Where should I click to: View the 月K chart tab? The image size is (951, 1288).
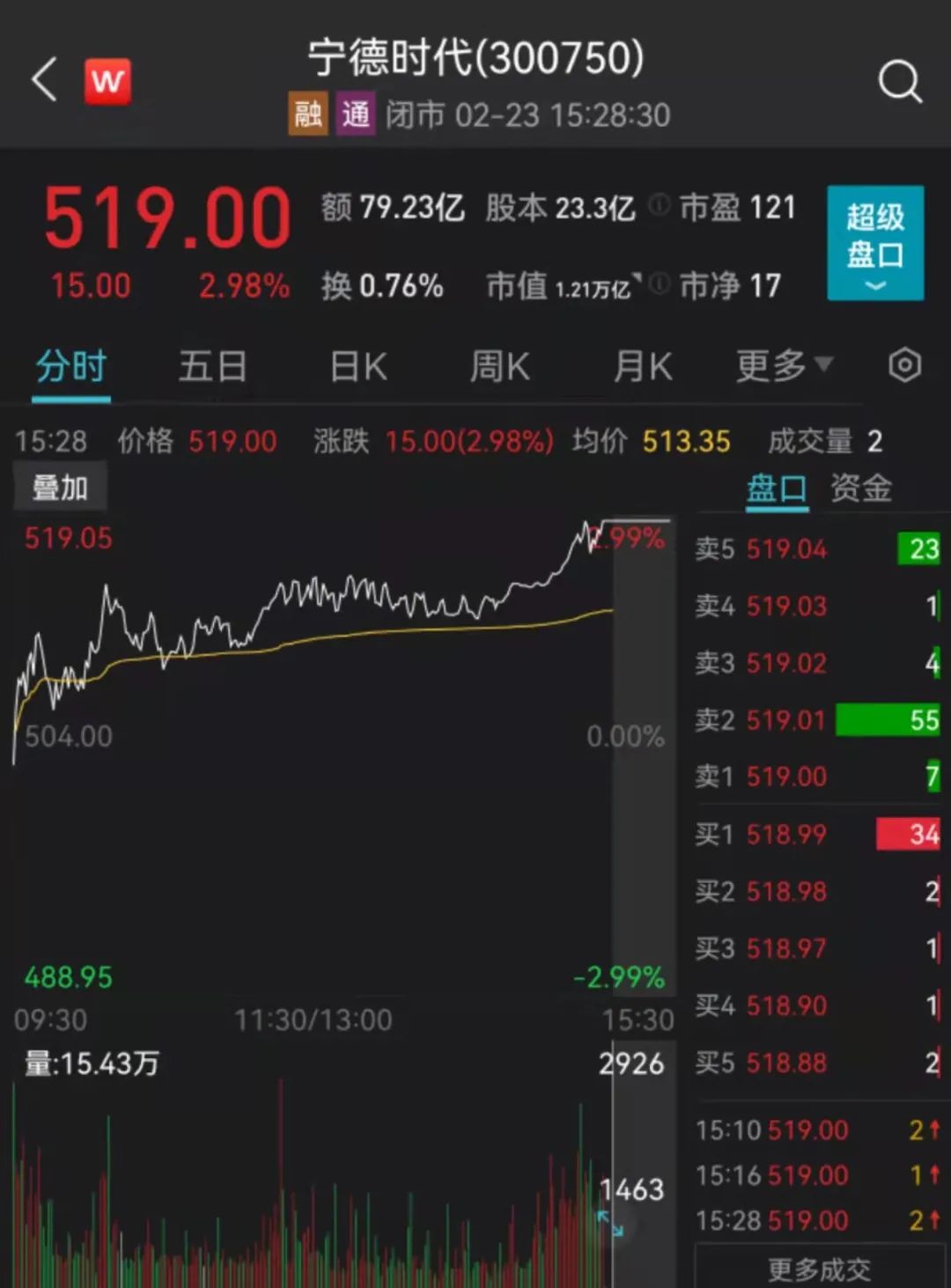point(643,366)
